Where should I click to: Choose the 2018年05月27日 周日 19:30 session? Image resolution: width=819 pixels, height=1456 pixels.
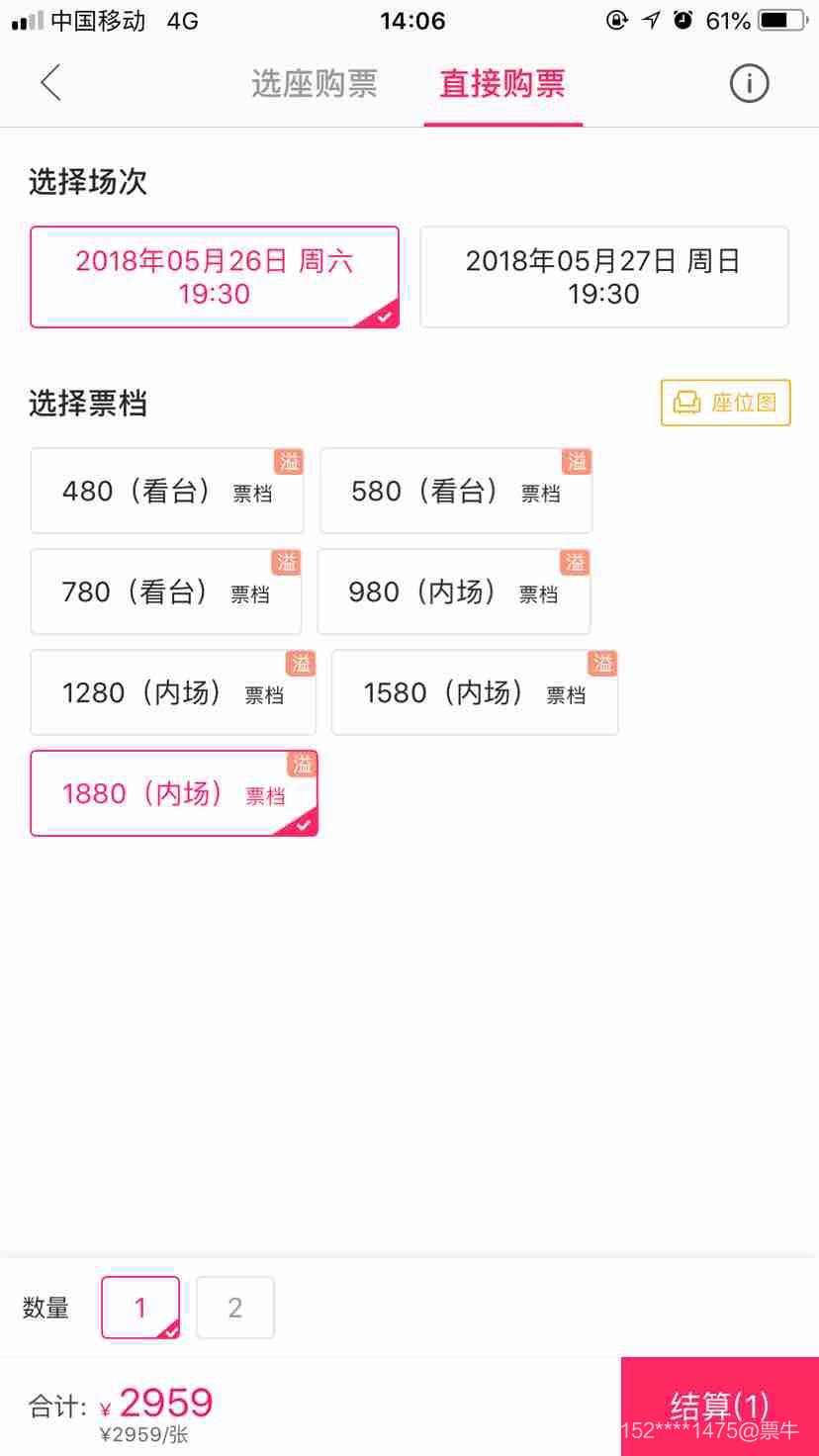coord(603,277)
